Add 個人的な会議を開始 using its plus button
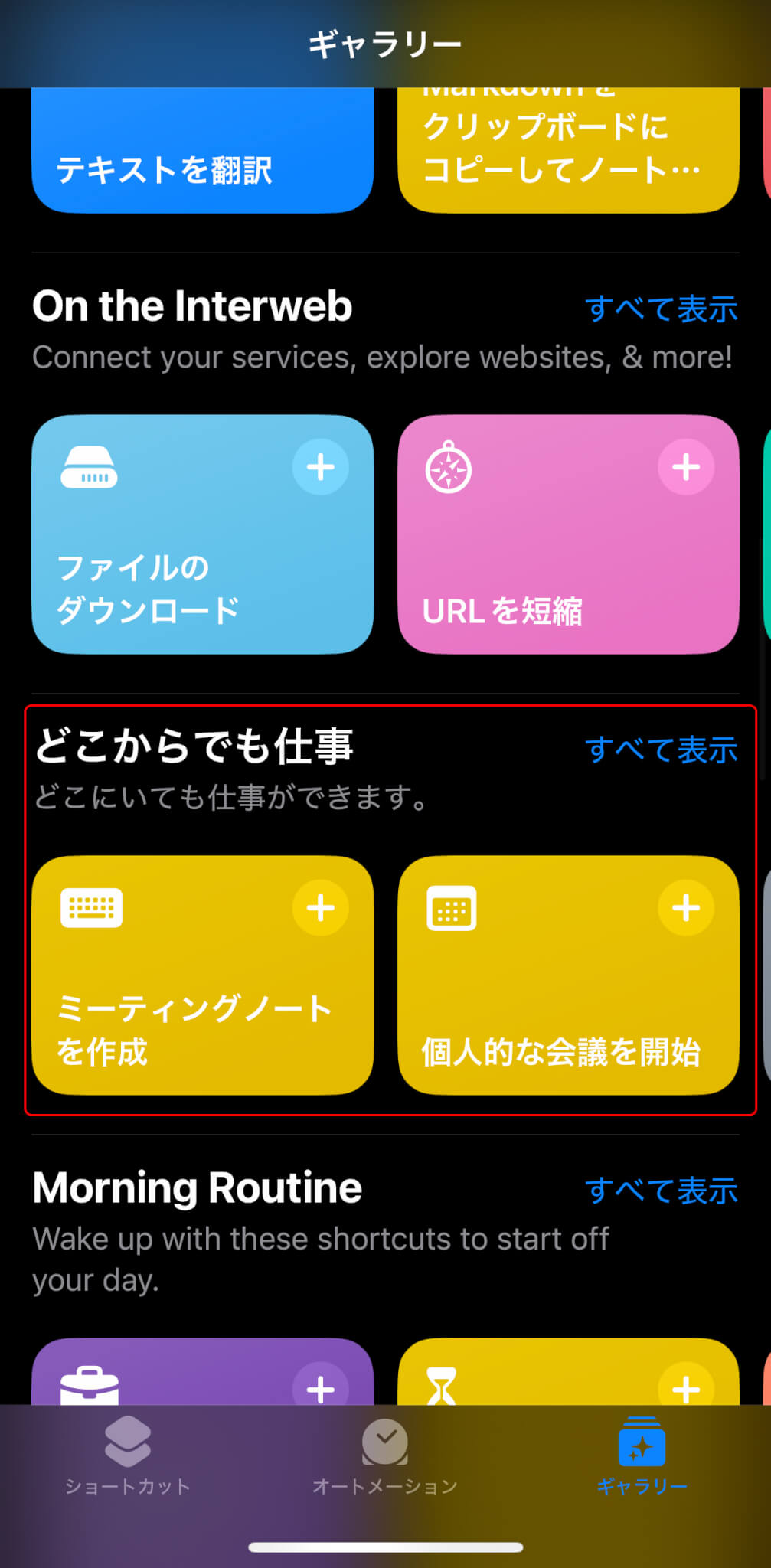This screenshot has width=771, height=1568. [686, 908]
